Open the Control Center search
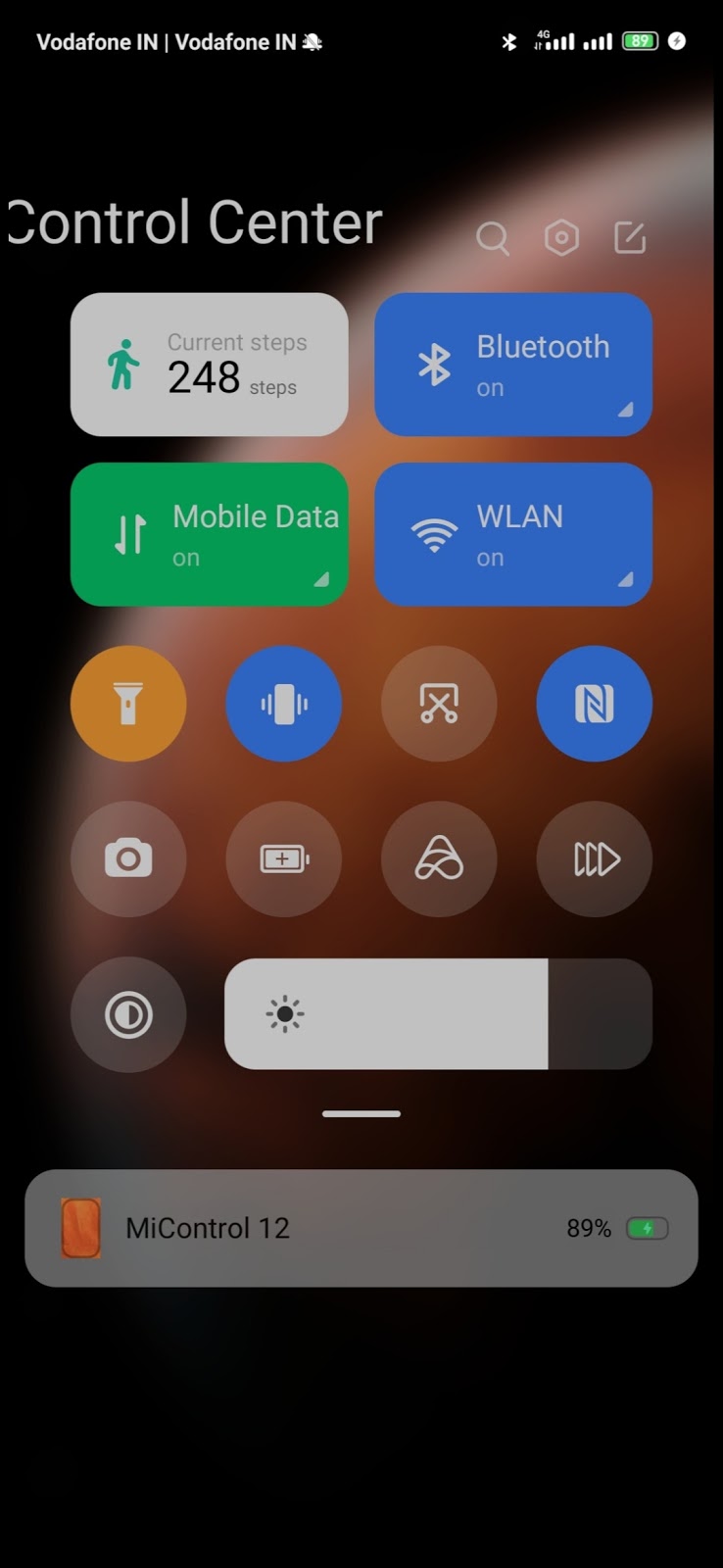The width and height of the screenshot is (723, 1568). click(492, 238)
